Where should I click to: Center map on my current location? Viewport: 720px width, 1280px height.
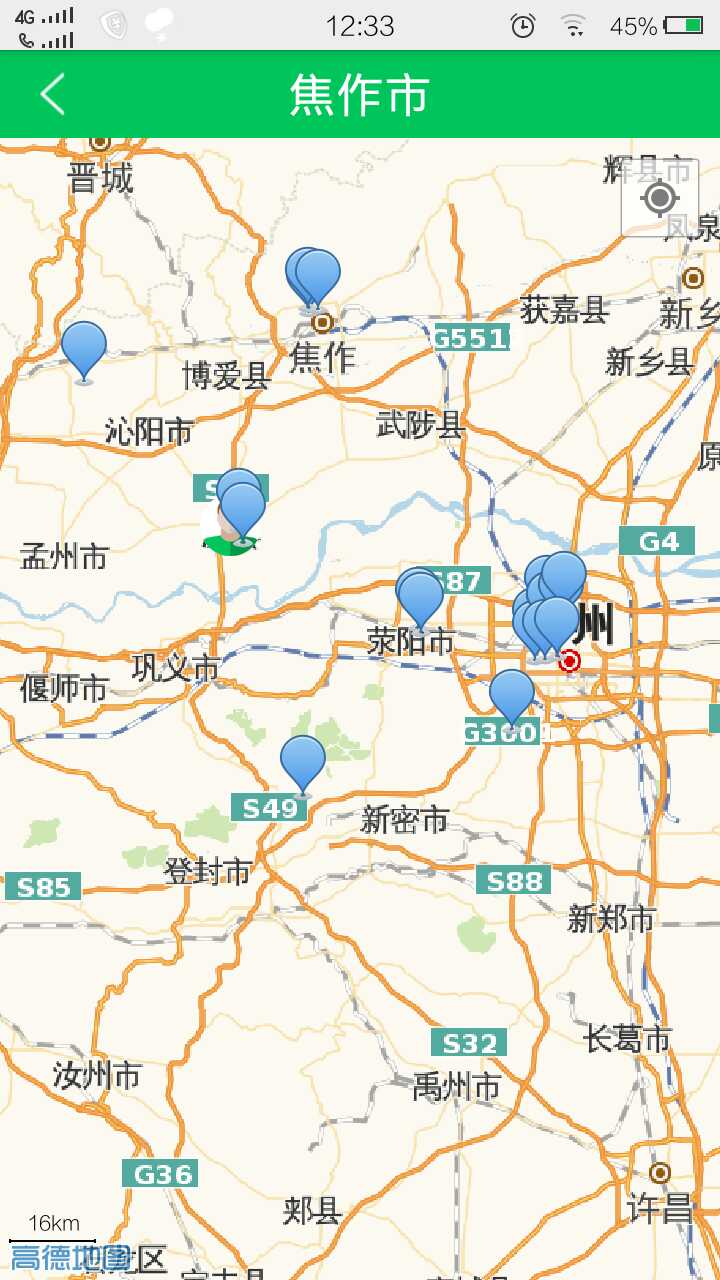pyautogui.click(x=659, y=198)
